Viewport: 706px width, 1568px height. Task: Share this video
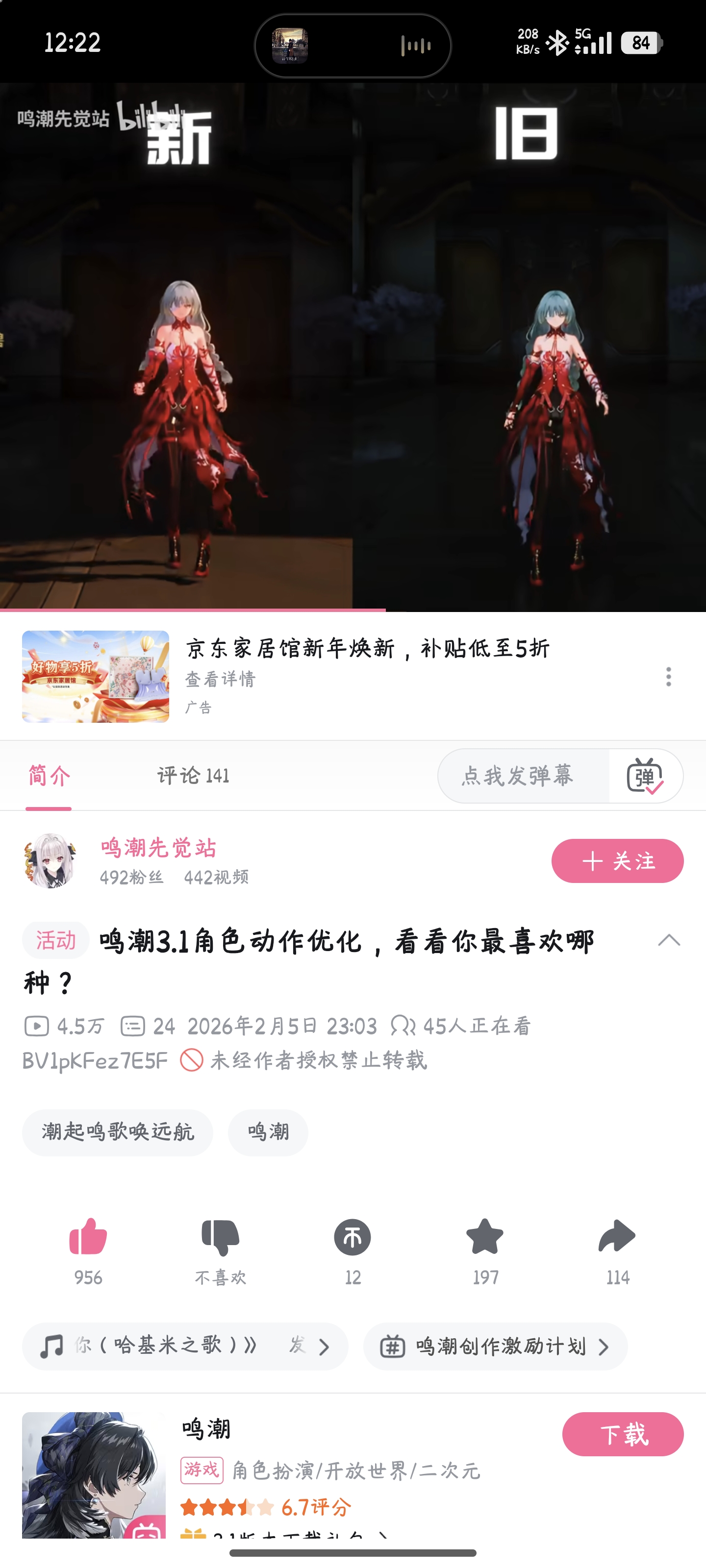click(617, 1237)
